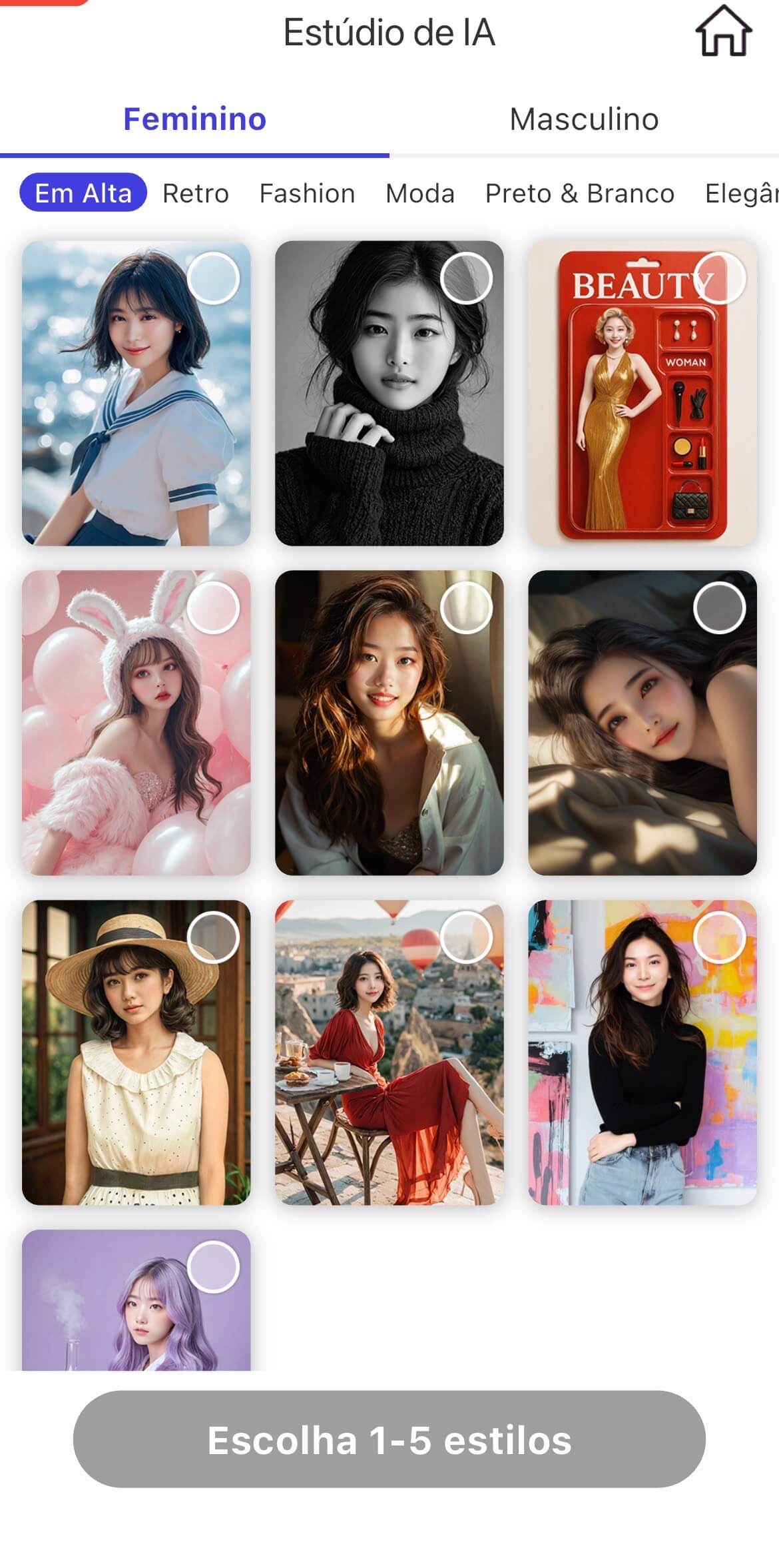Choose the sailor uniform seaside style

pyautogui.click(x=136, y=393)
